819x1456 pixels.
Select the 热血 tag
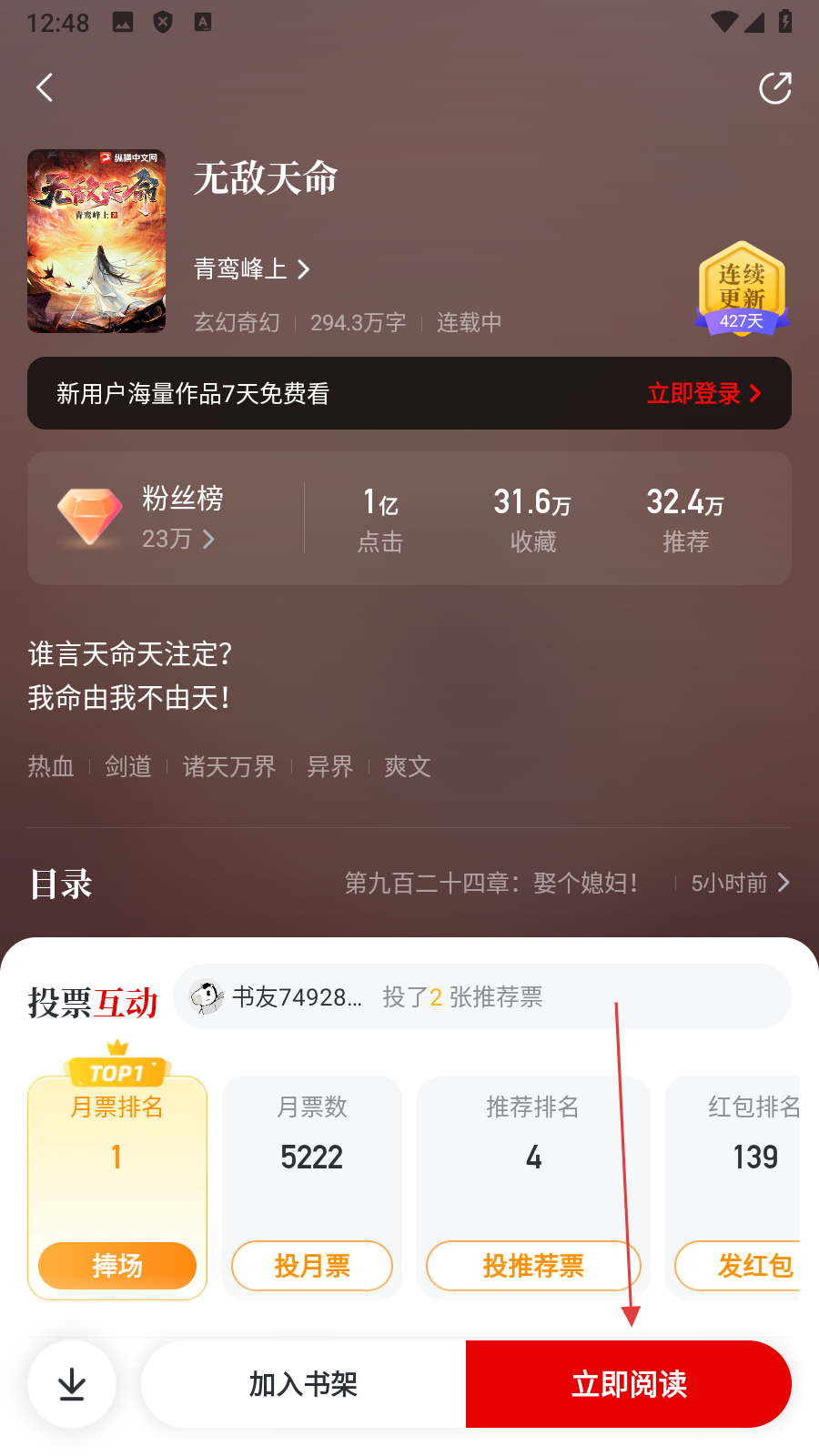tap(51, 766)
